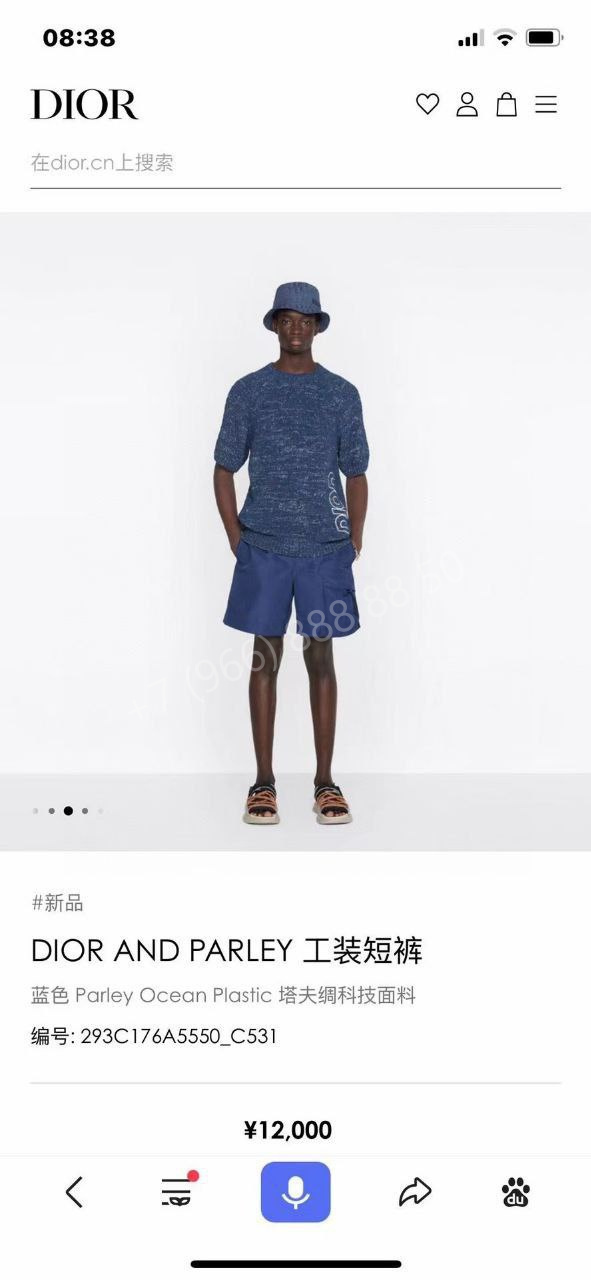Open the Baidu home paw icon

516,1191
